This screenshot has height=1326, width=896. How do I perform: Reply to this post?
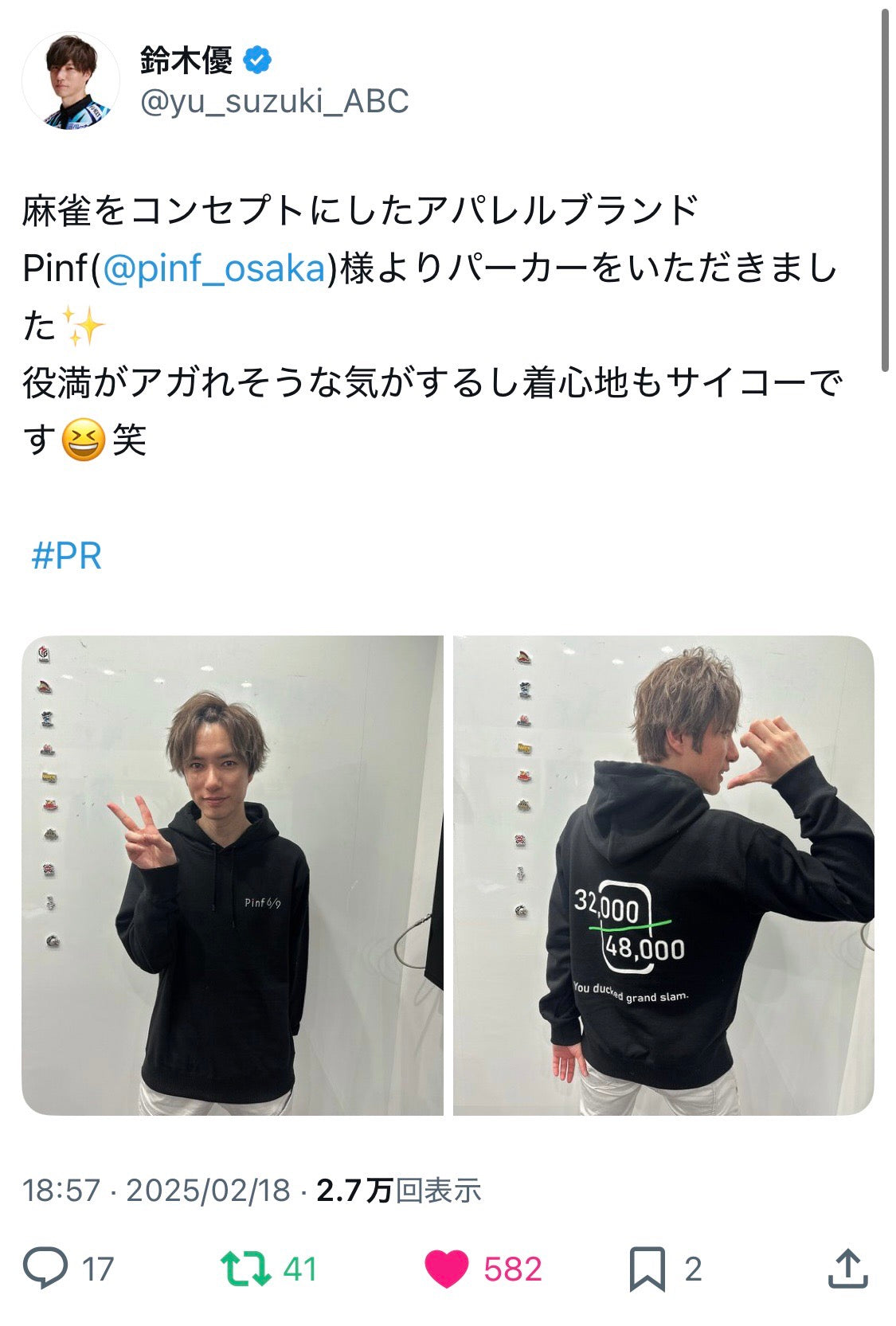point(45,1268)
